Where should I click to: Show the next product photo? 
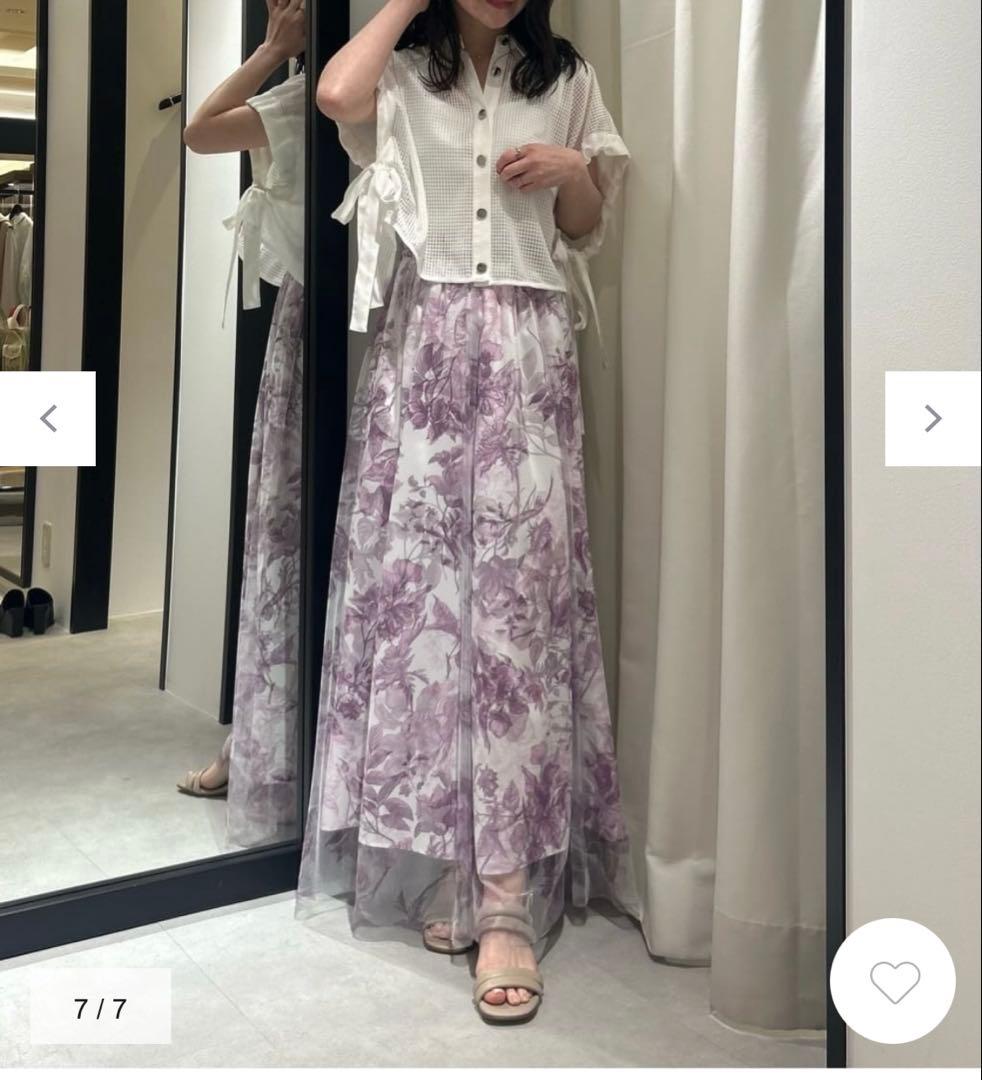tap(932, 418)
